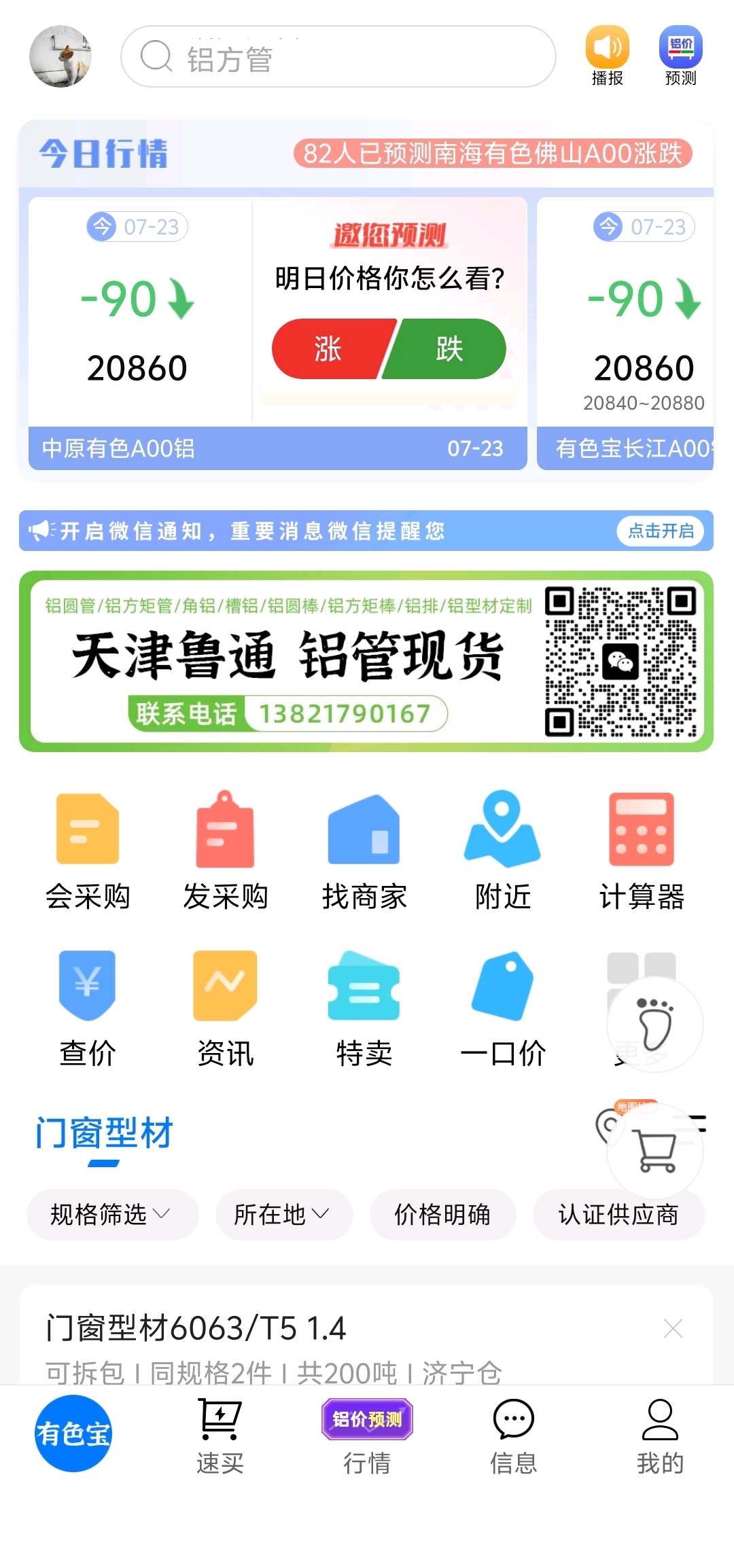Image resolution: width=734 pixels, height=1568 pixels.
Task: Open 查价 price lookup
Action: pos(88,1009)
